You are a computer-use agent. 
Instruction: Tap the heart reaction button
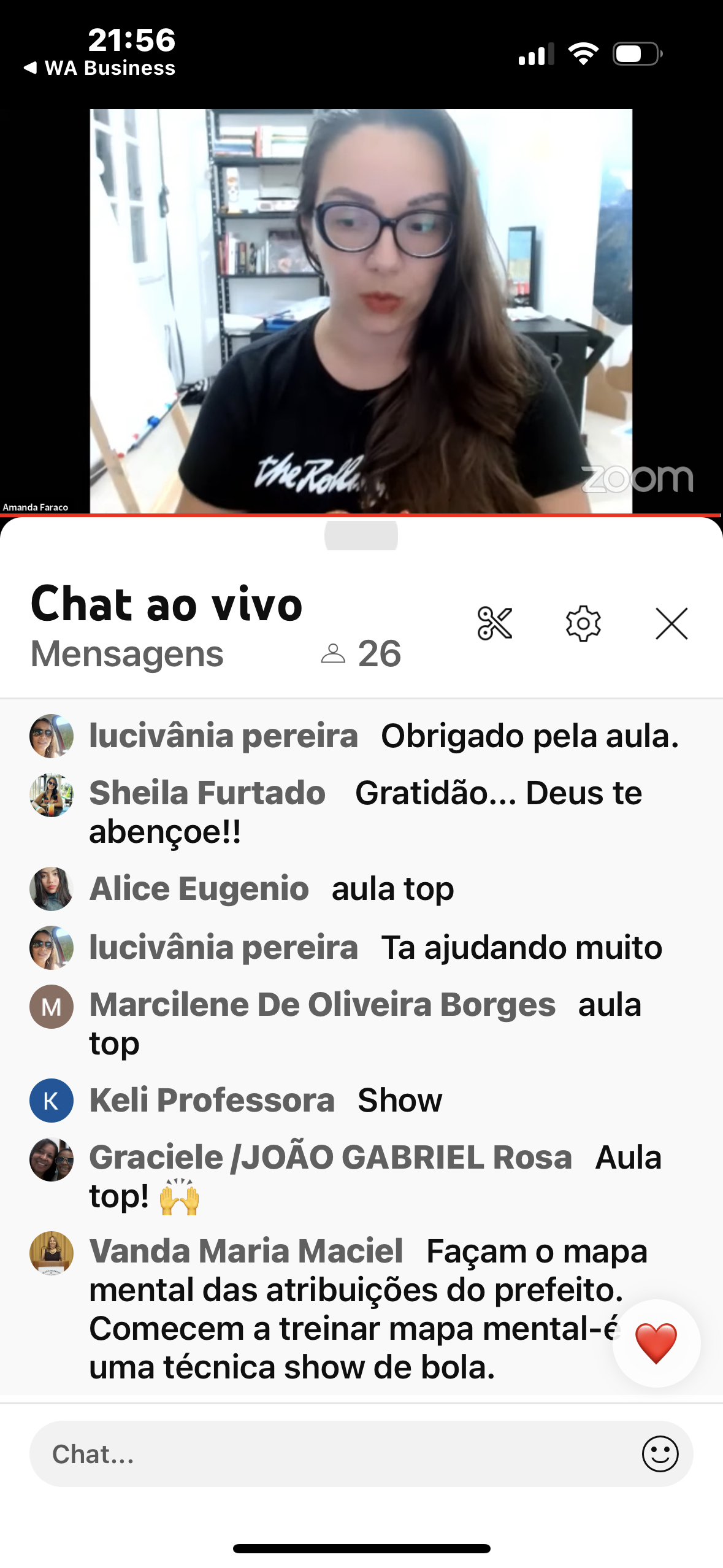656,1342
